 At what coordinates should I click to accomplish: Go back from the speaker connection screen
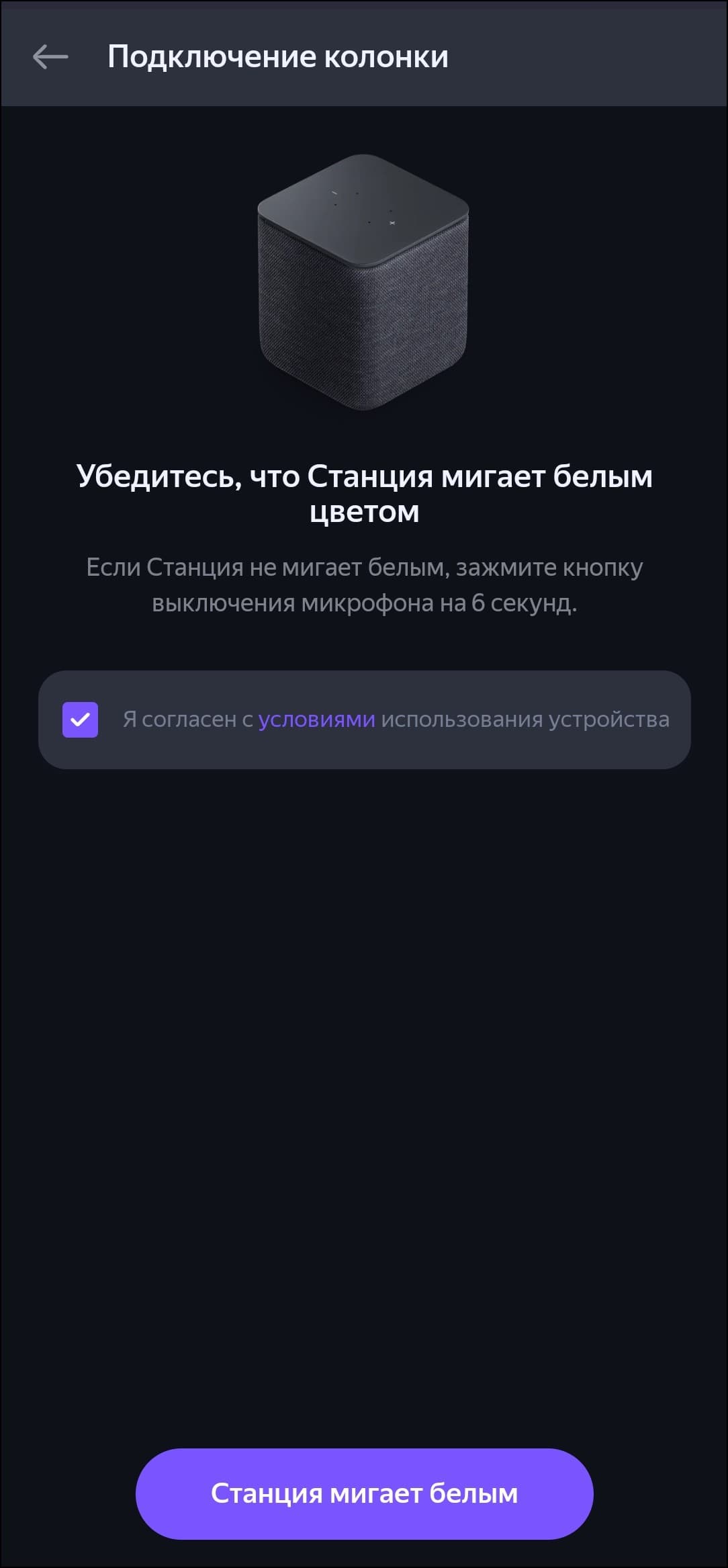[50, 57]
